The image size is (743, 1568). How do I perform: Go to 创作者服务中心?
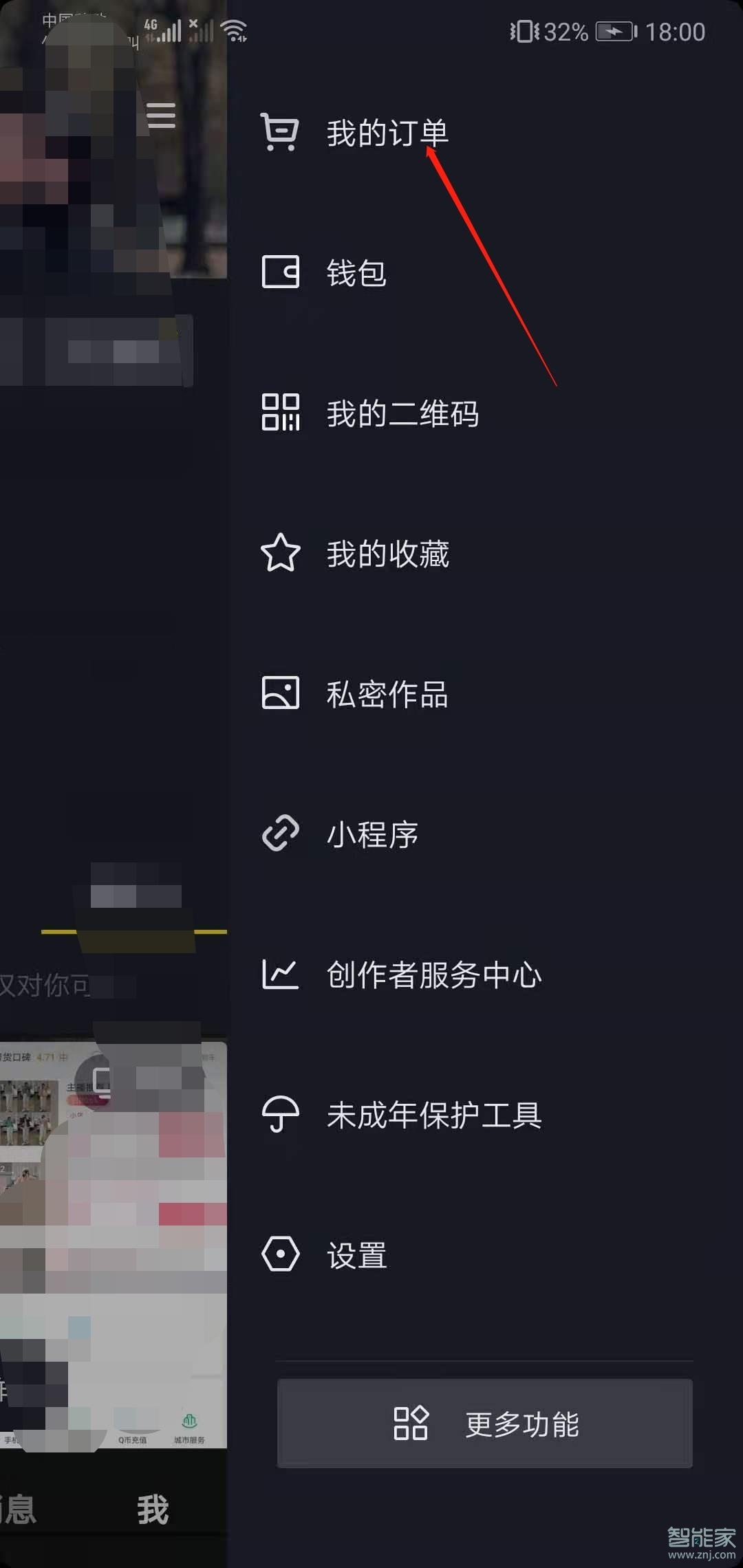pyautogui.click(x=433, y=974)
